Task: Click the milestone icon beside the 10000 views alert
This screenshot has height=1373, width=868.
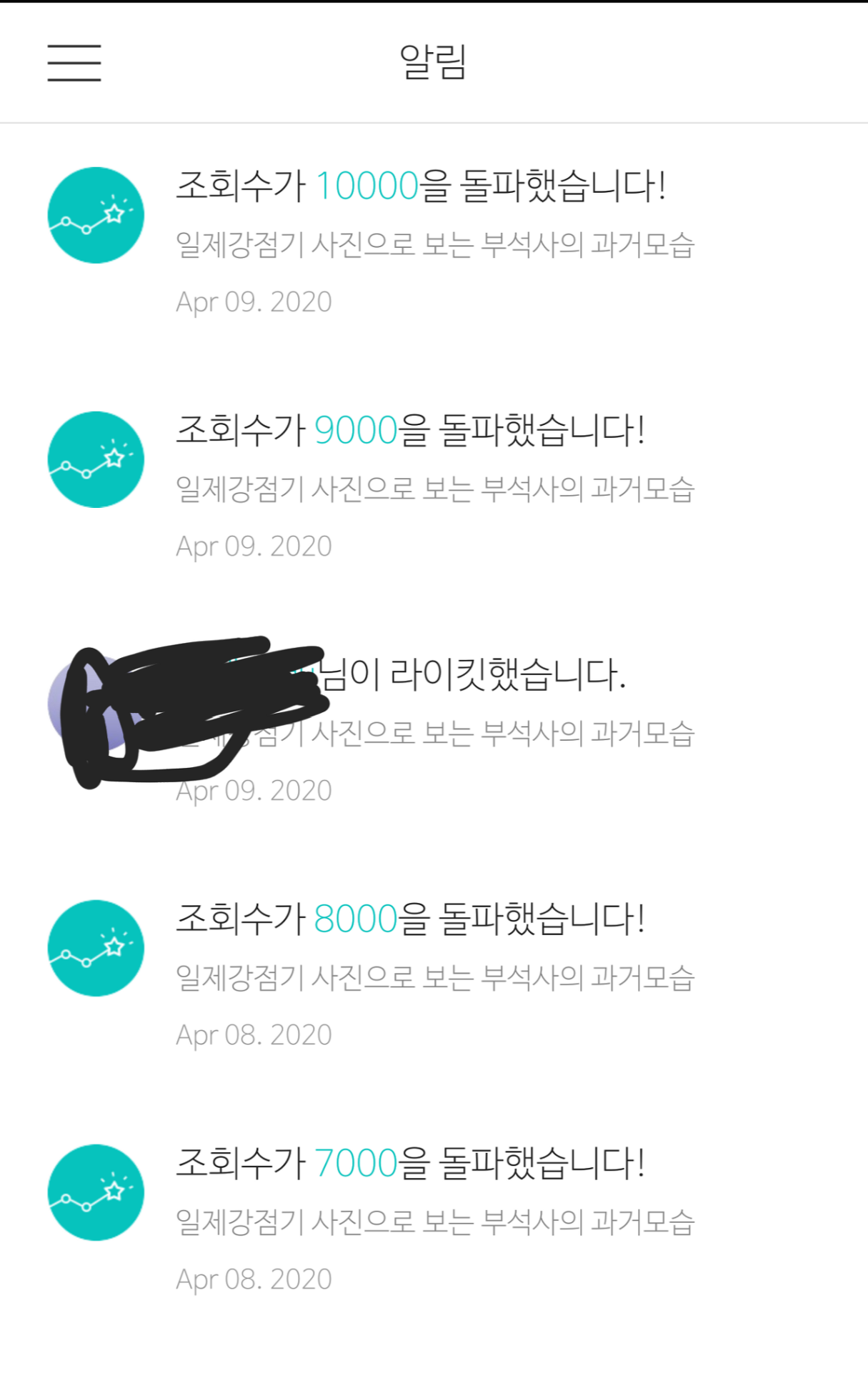Action: (x=95, y=214)
